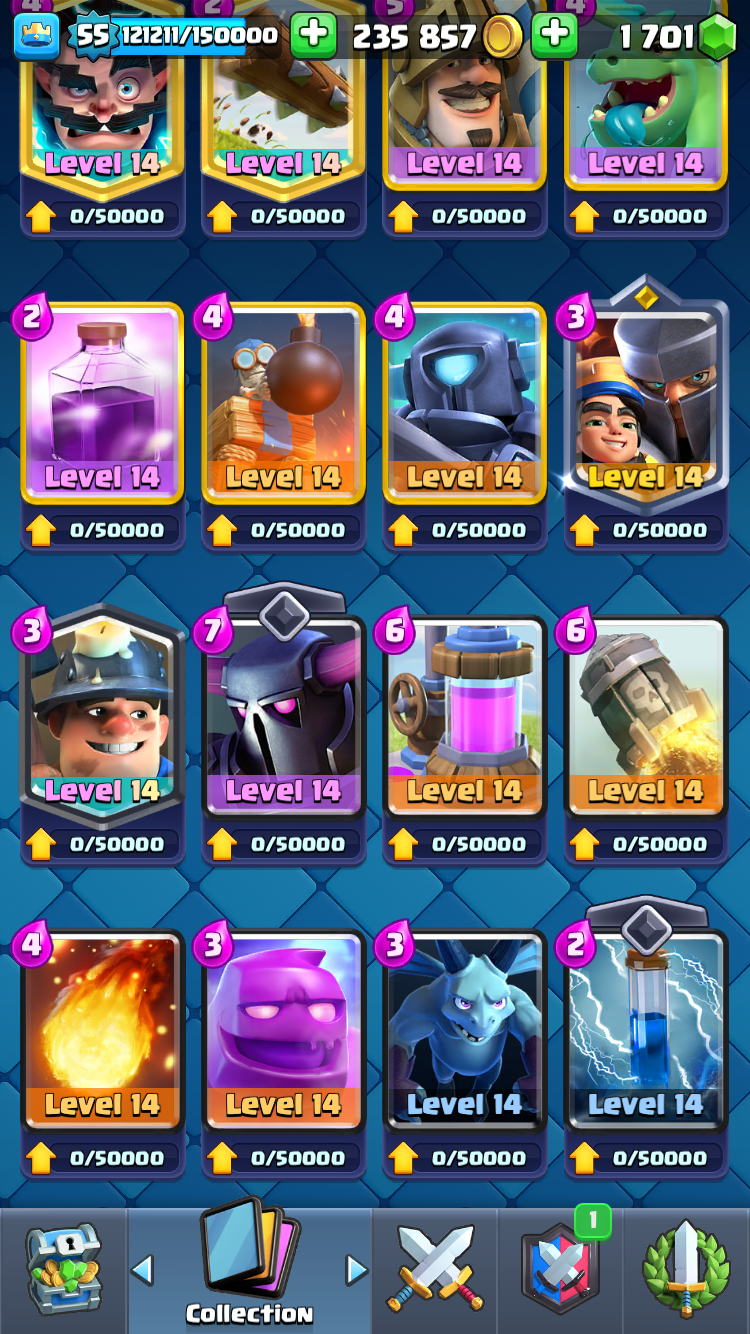Tap the right arrow beside Collection
The width and height of the screenshot is (750, 1334).
pos(356,1270)
